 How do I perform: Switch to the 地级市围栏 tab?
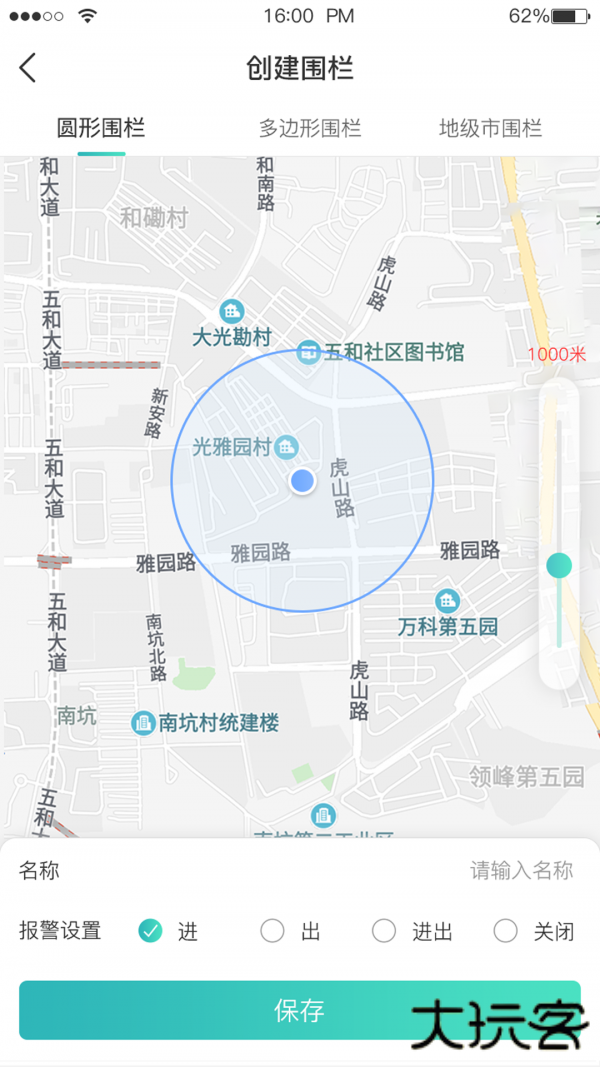coord(490,128)
